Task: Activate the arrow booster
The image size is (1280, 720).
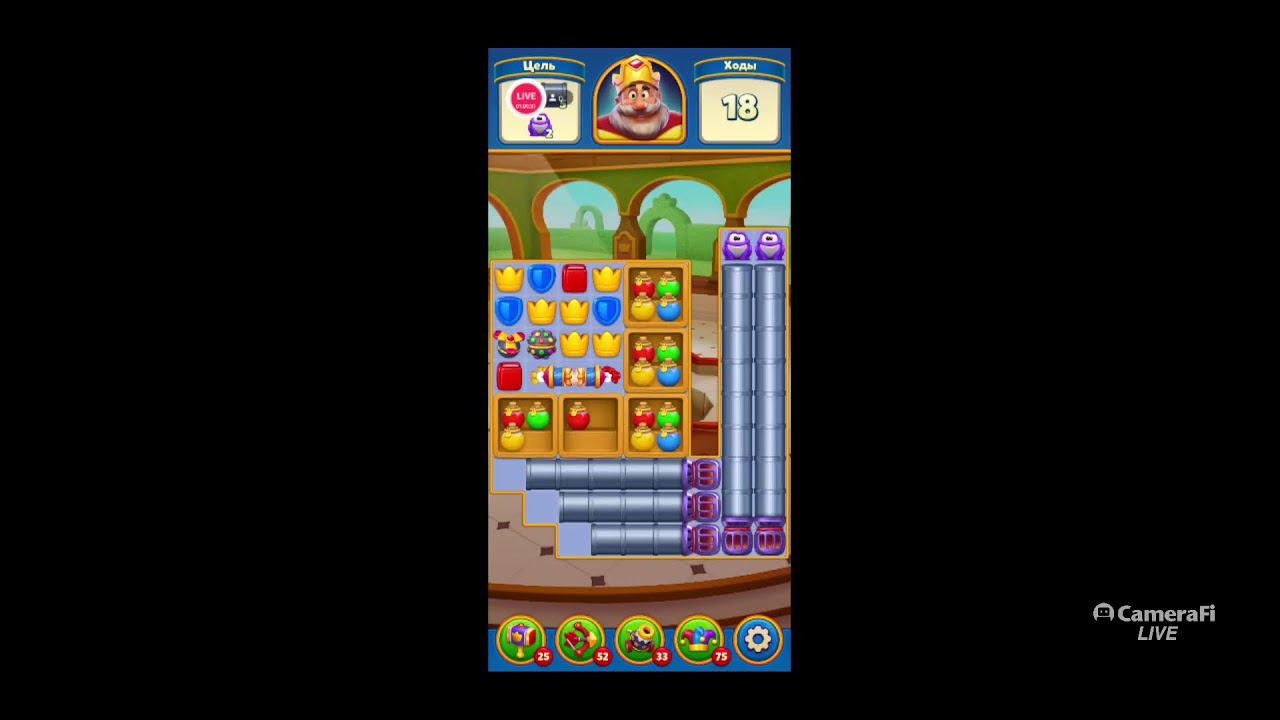Action: tap(580, 639)
